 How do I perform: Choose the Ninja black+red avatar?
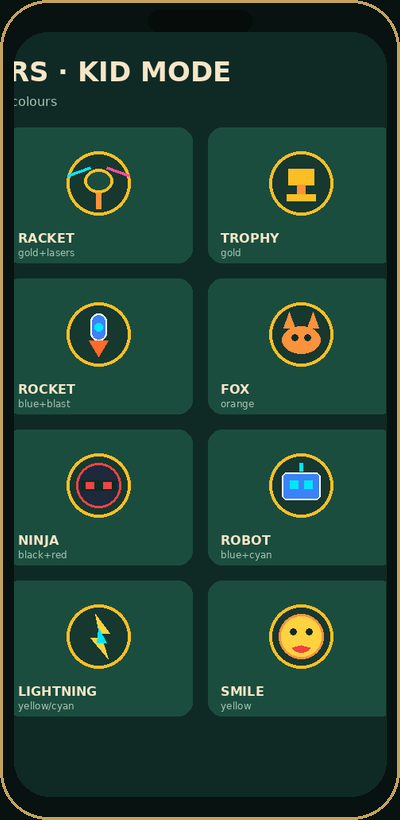click(x=103, y=497)
